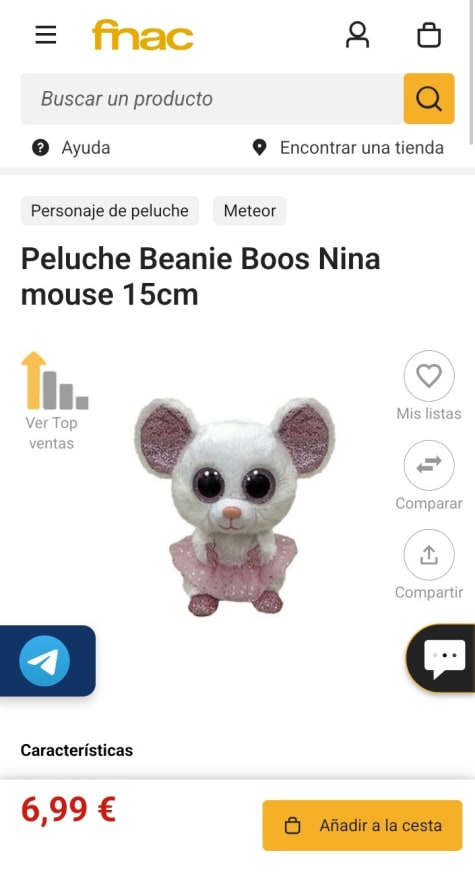Go to fnac home via logo
Viewport: 475px width, 872px height.
coord(143,35)
